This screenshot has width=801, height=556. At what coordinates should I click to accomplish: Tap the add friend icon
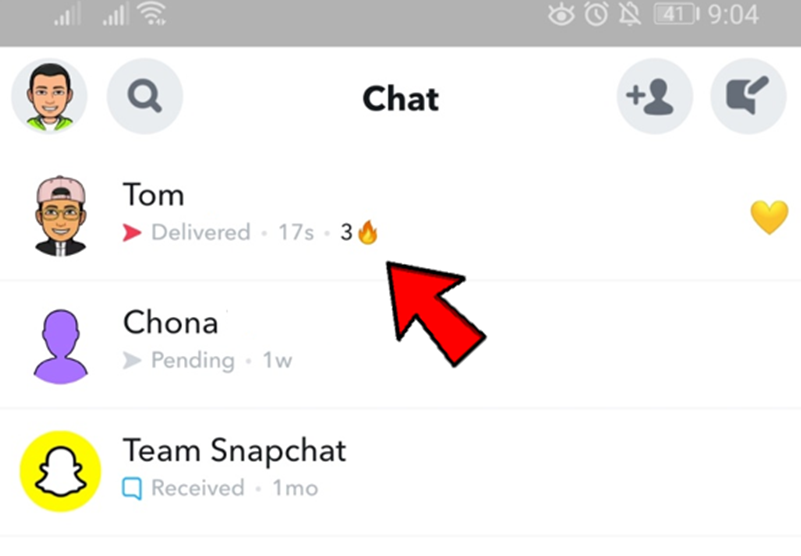(655, 97)
